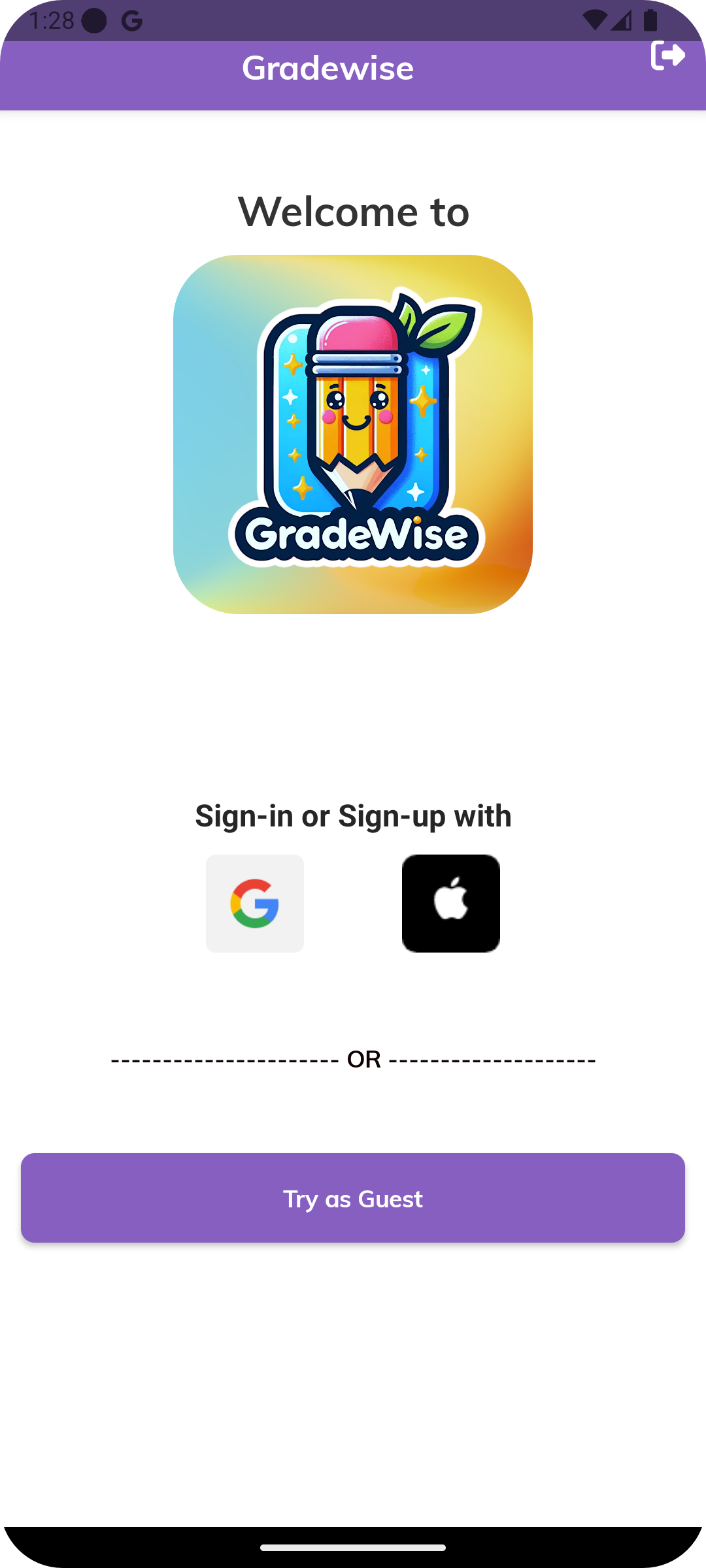Continue with Try as Guest

click(x=353, y=1198)
